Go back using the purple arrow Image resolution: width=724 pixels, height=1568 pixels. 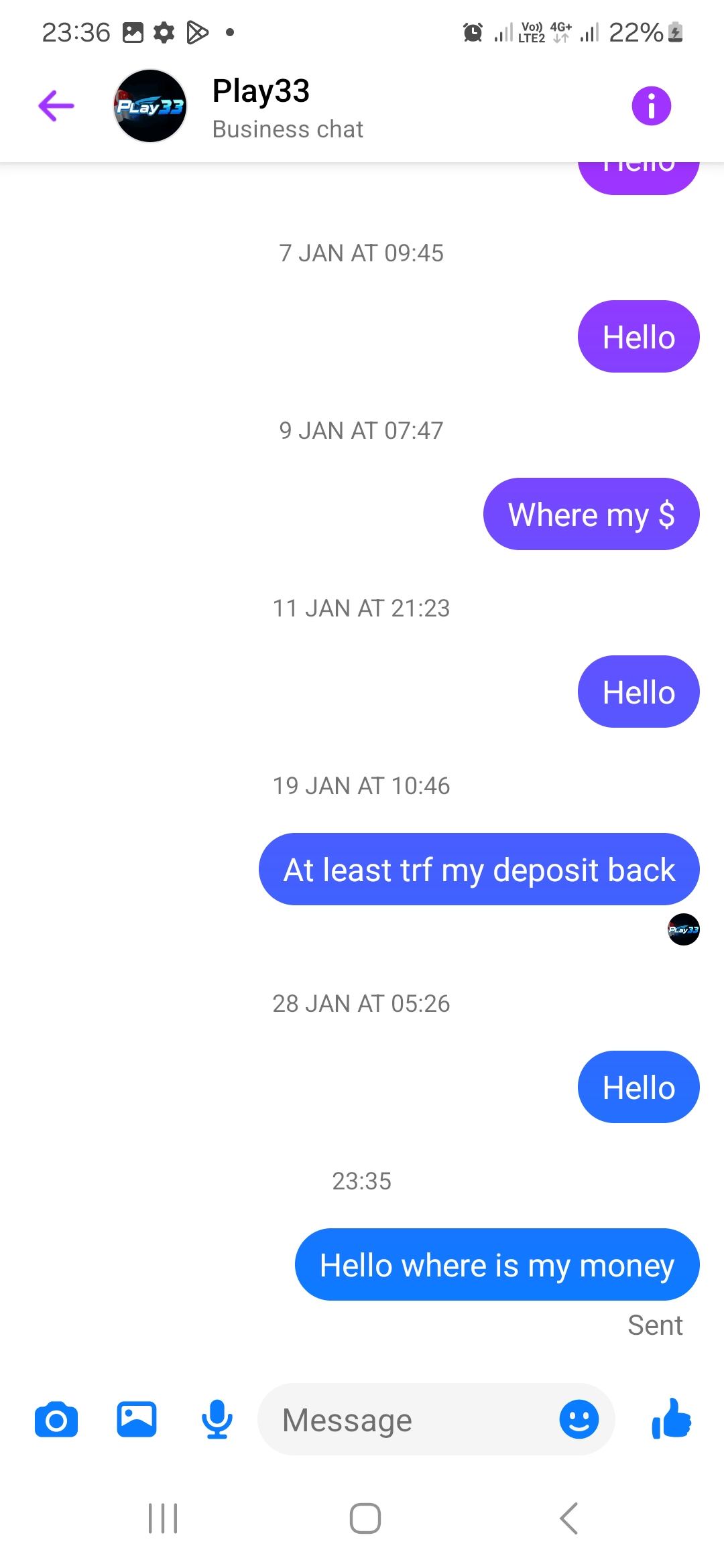pos(56,106)
